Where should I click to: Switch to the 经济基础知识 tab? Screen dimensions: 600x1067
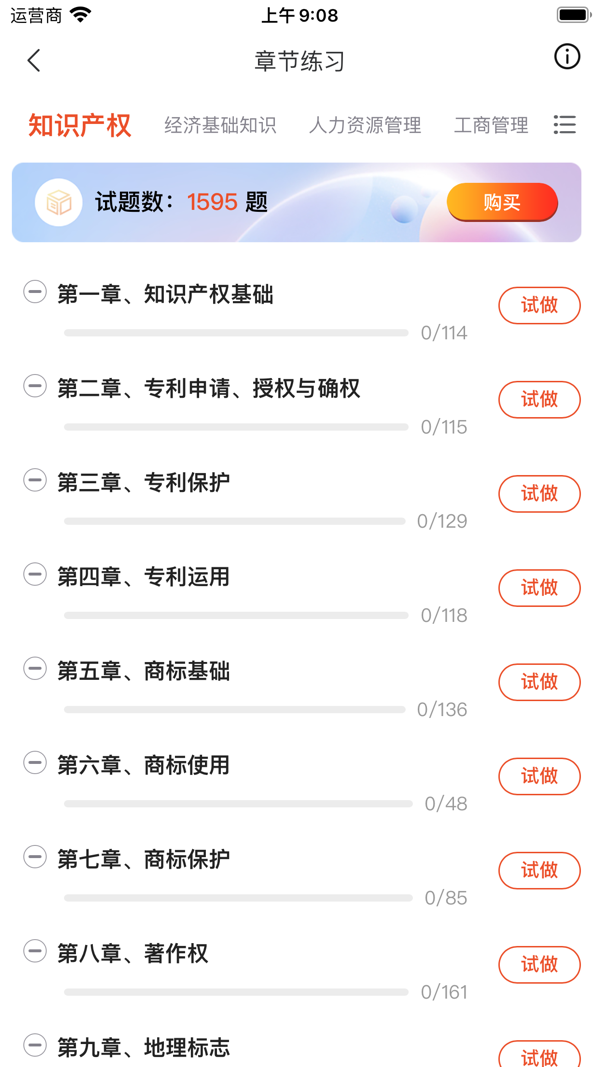[220, 126]
